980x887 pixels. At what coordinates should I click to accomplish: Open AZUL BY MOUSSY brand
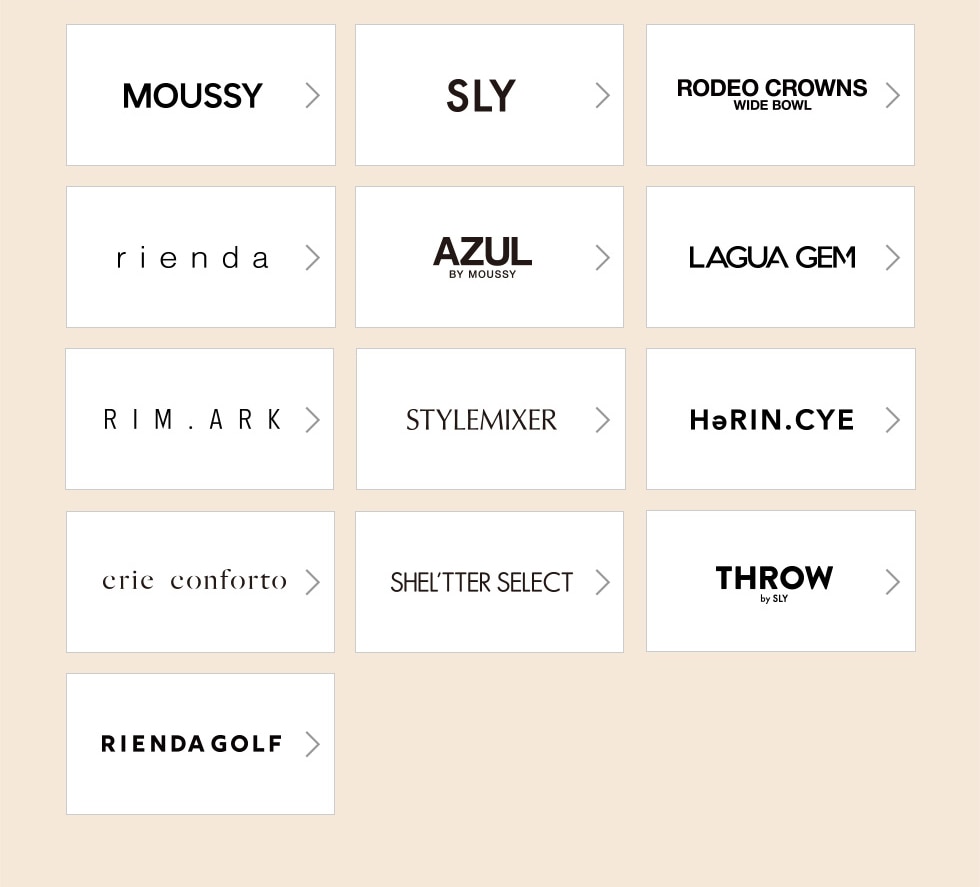pyautogui.click(x=489, y=257)
